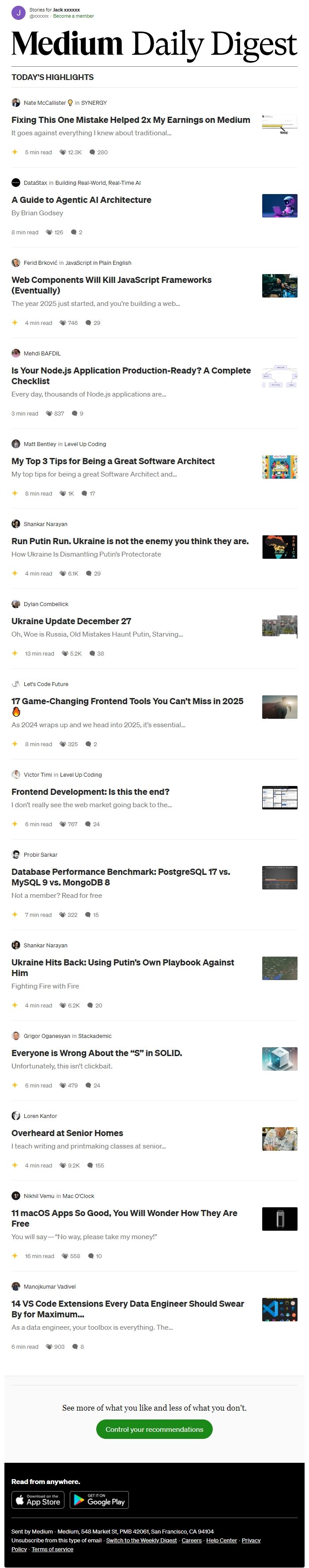Download on the App Store
The height and width of the screenshot is (1568, 309).
pyautogui.click(x=38, y=1500)
